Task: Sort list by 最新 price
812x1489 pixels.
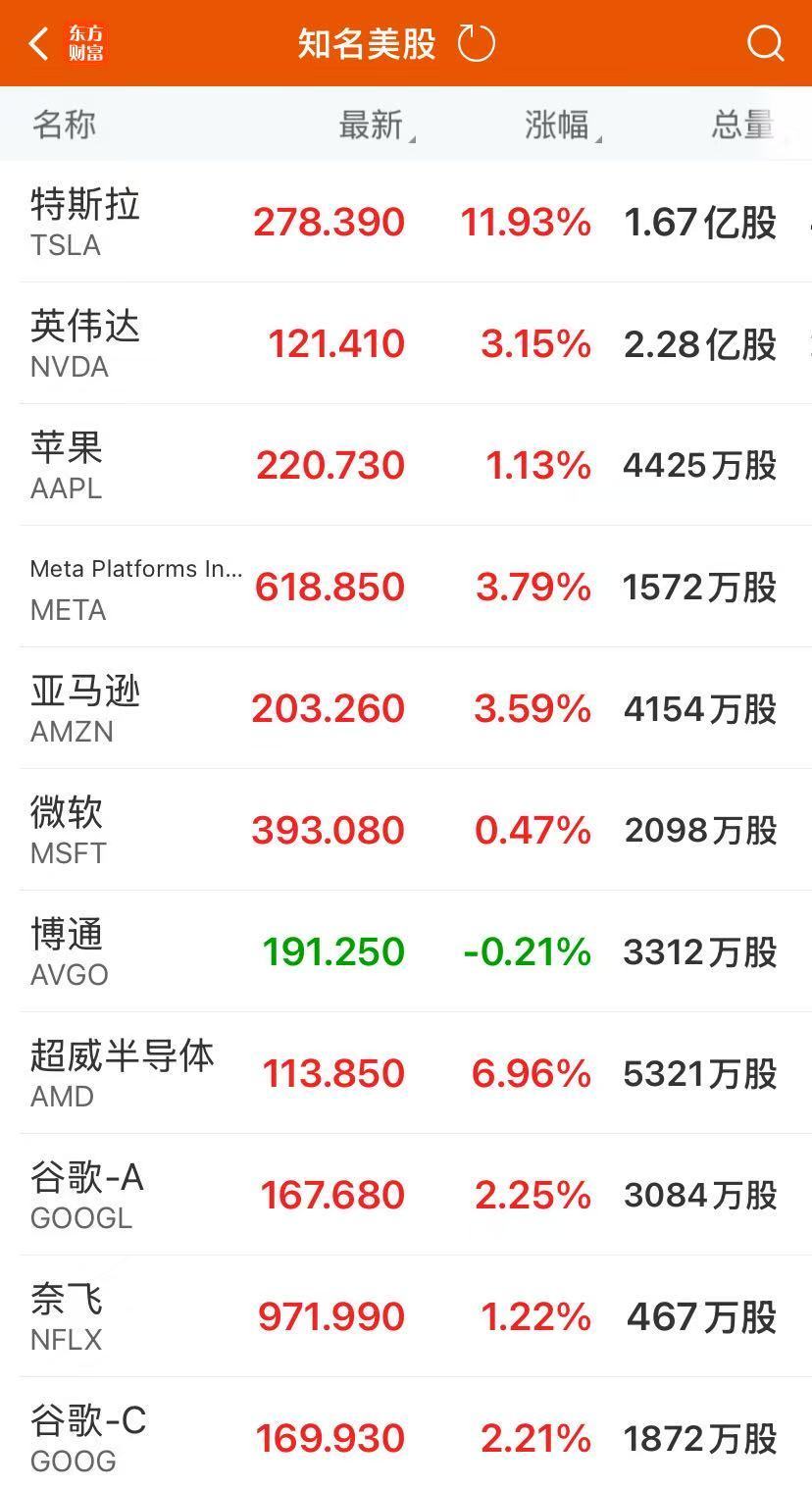Action: pyautogui.click(x=373, y=126)
